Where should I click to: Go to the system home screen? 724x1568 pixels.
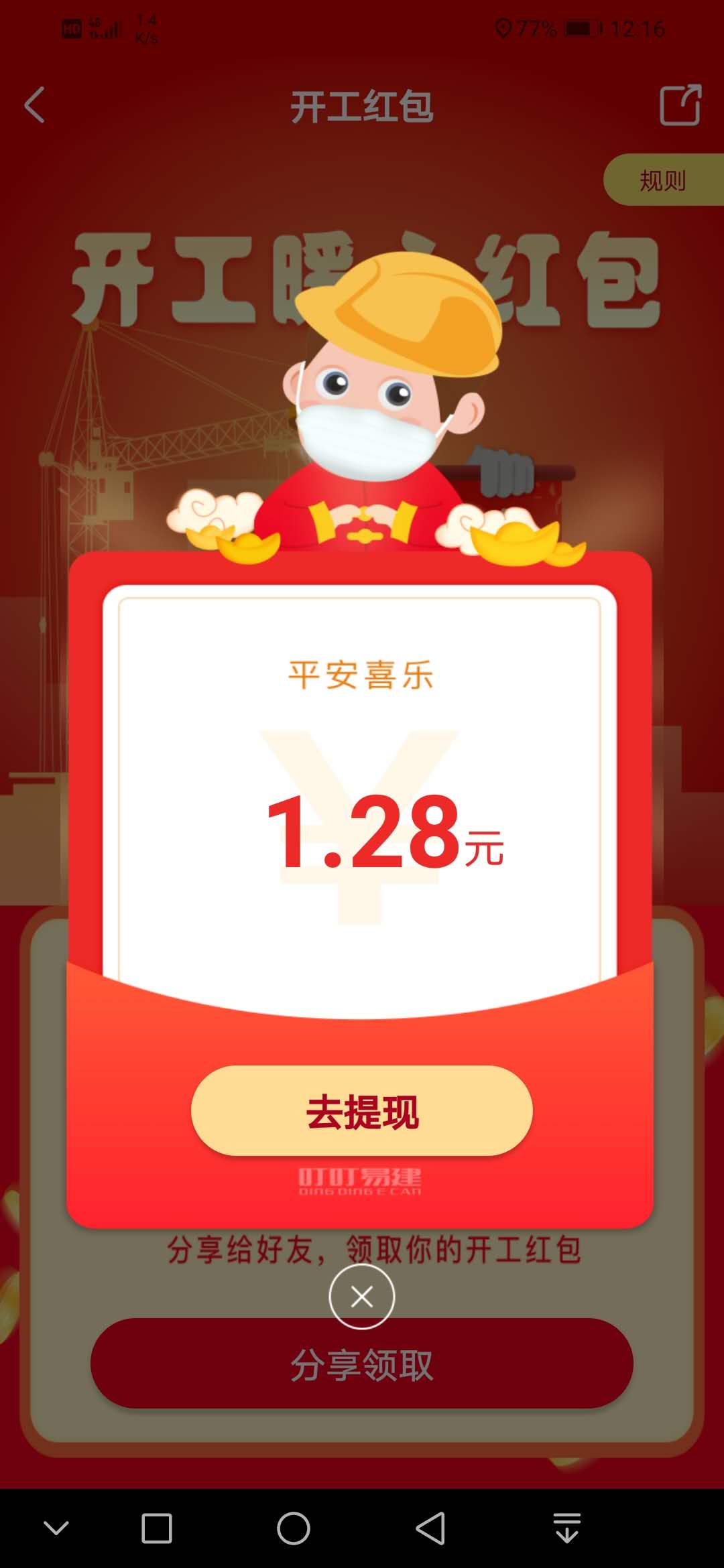pyautogui.click(x=294, y=1528)
